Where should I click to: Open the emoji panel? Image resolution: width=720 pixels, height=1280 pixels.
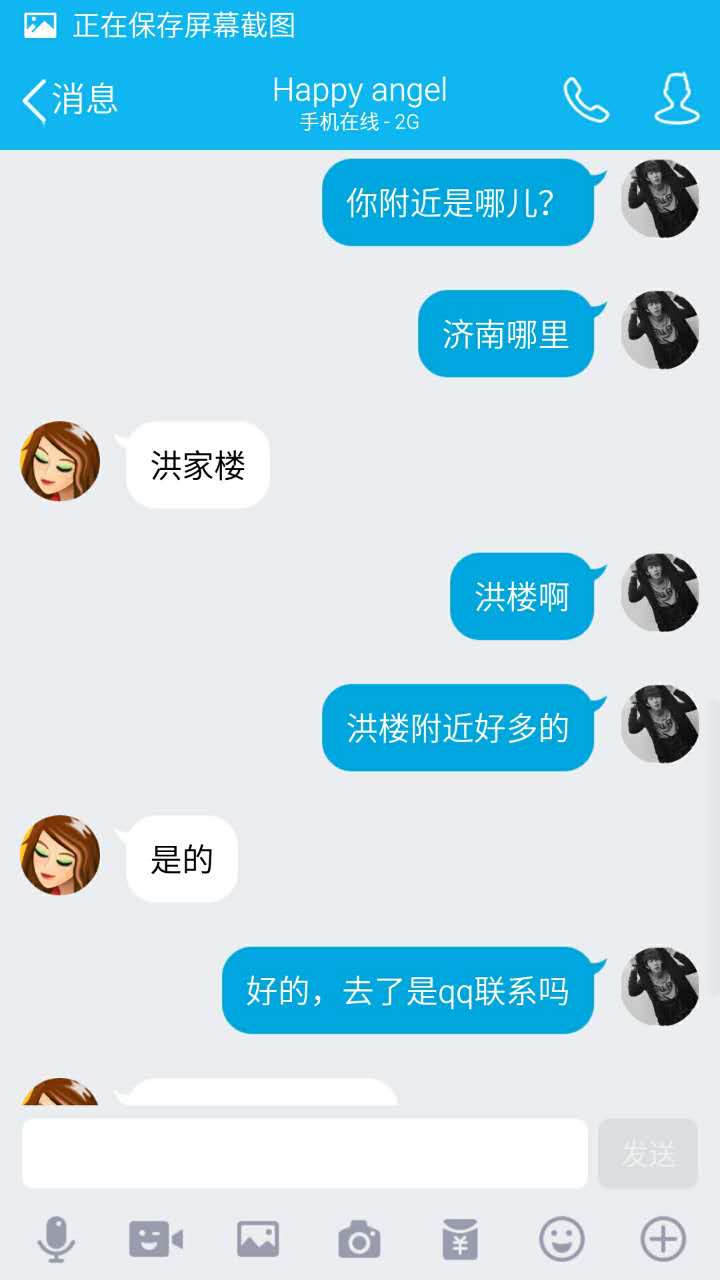tap(562, 1240)
